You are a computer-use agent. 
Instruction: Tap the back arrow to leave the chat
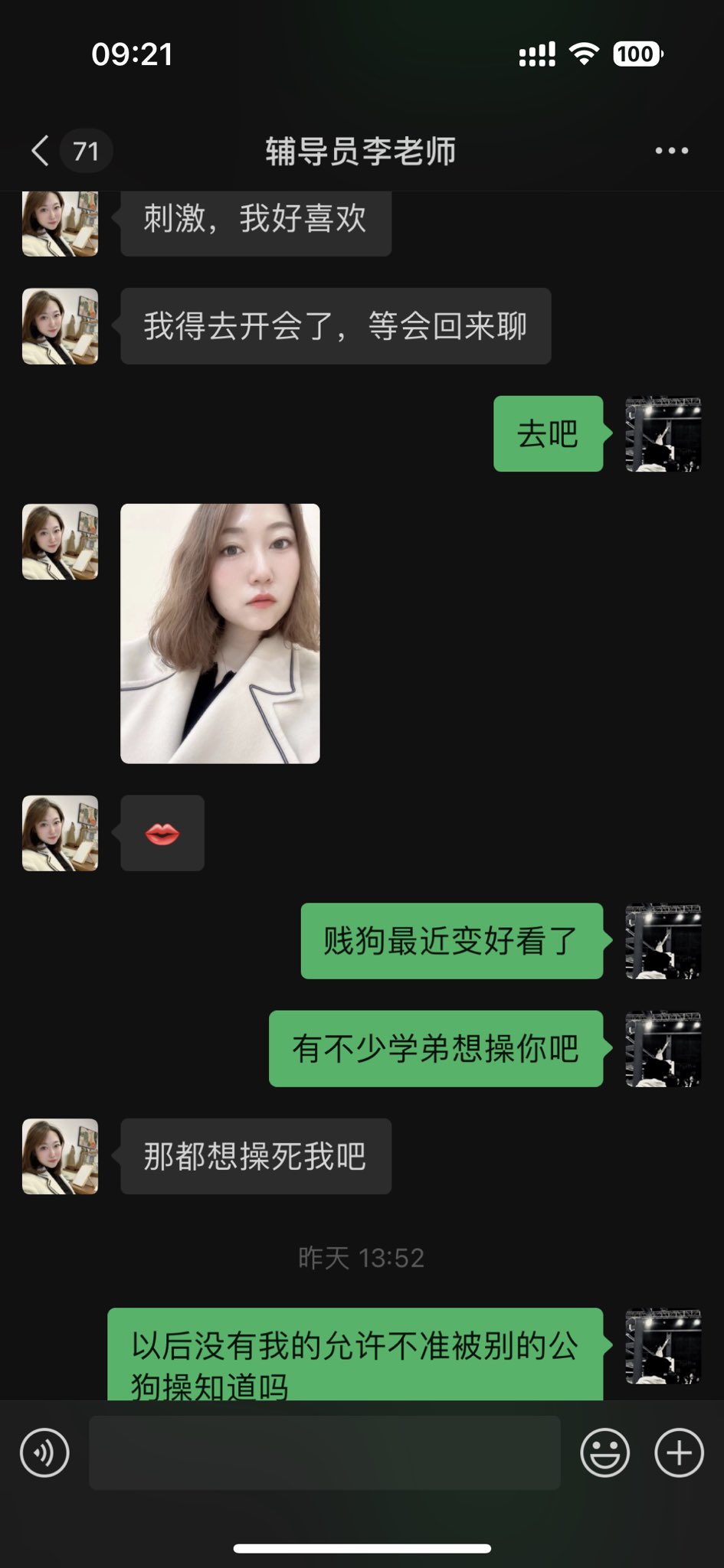tap(39, 150)
